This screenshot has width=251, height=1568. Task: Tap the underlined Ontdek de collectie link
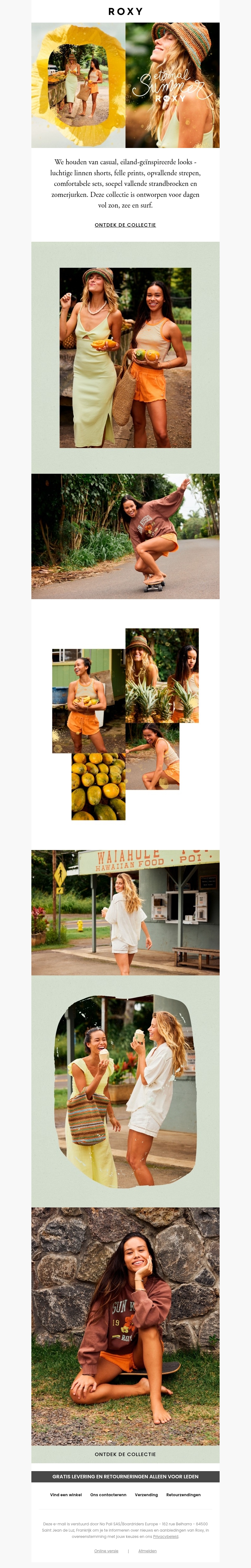pyautogui.click(x=125, y=224)
